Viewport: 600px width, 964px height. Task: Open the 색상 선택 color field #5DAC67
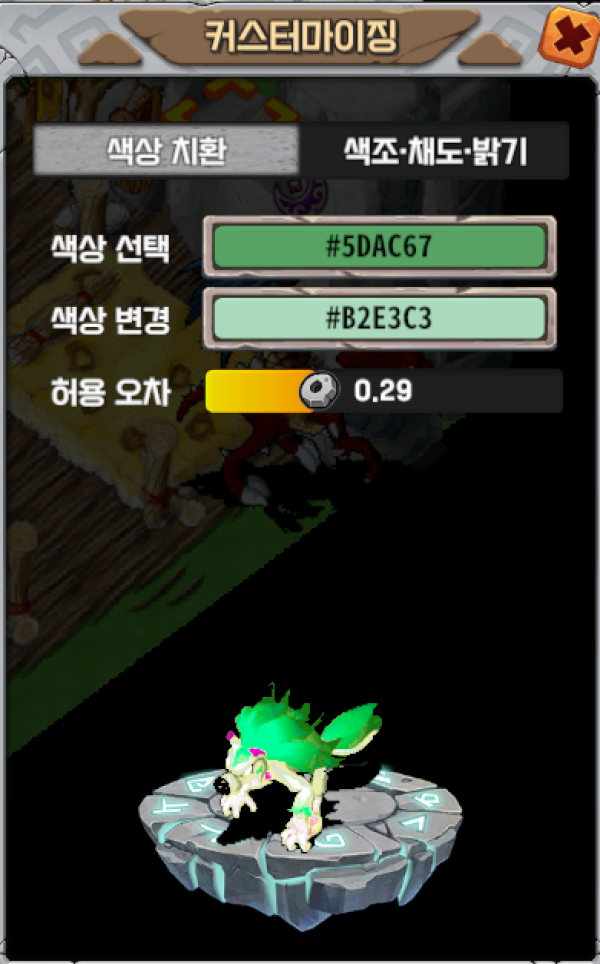pyautogui.click(x=379, y=246)
